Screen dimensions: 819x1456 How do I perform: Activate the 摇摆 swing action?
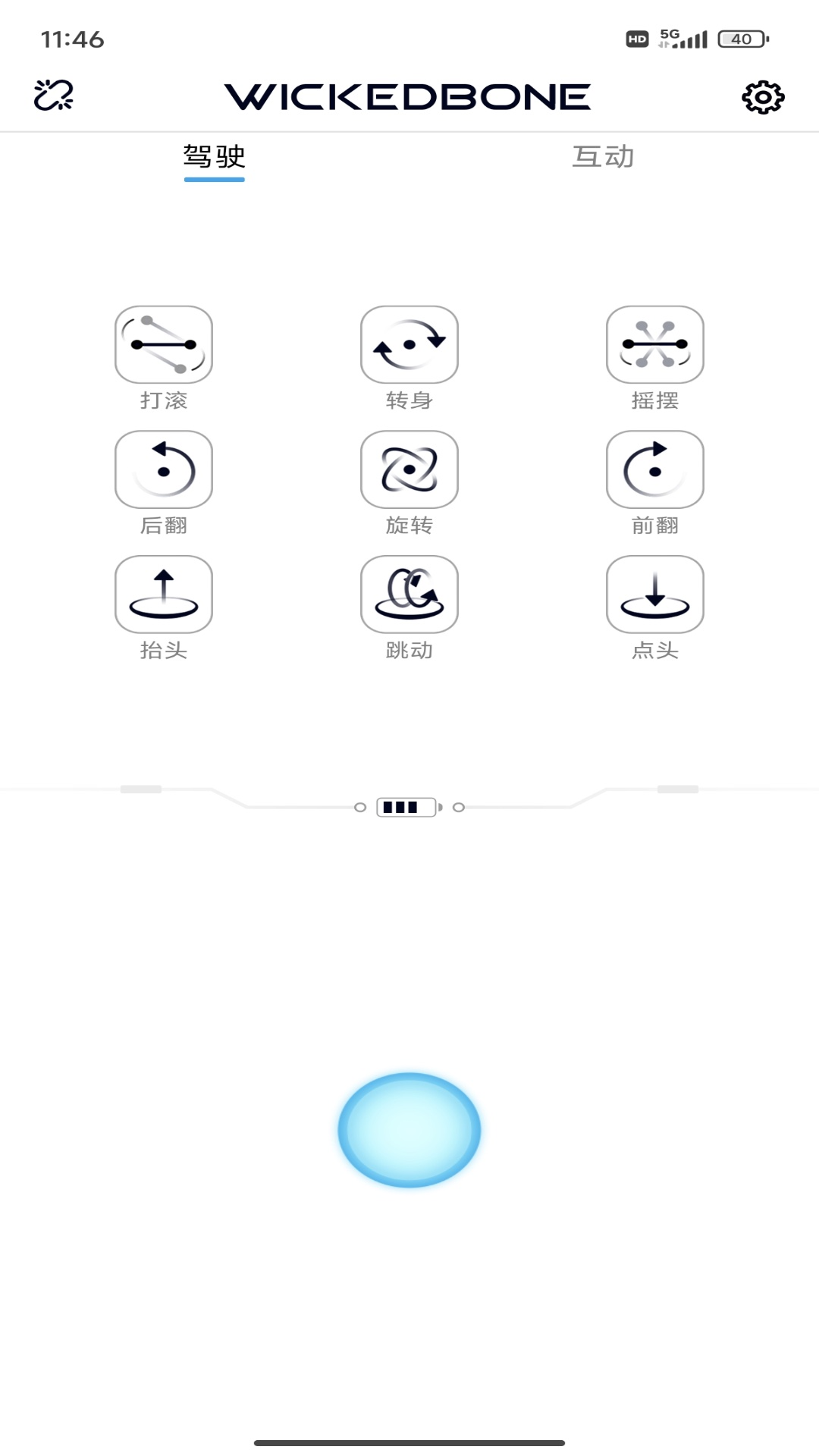(655, 345)
